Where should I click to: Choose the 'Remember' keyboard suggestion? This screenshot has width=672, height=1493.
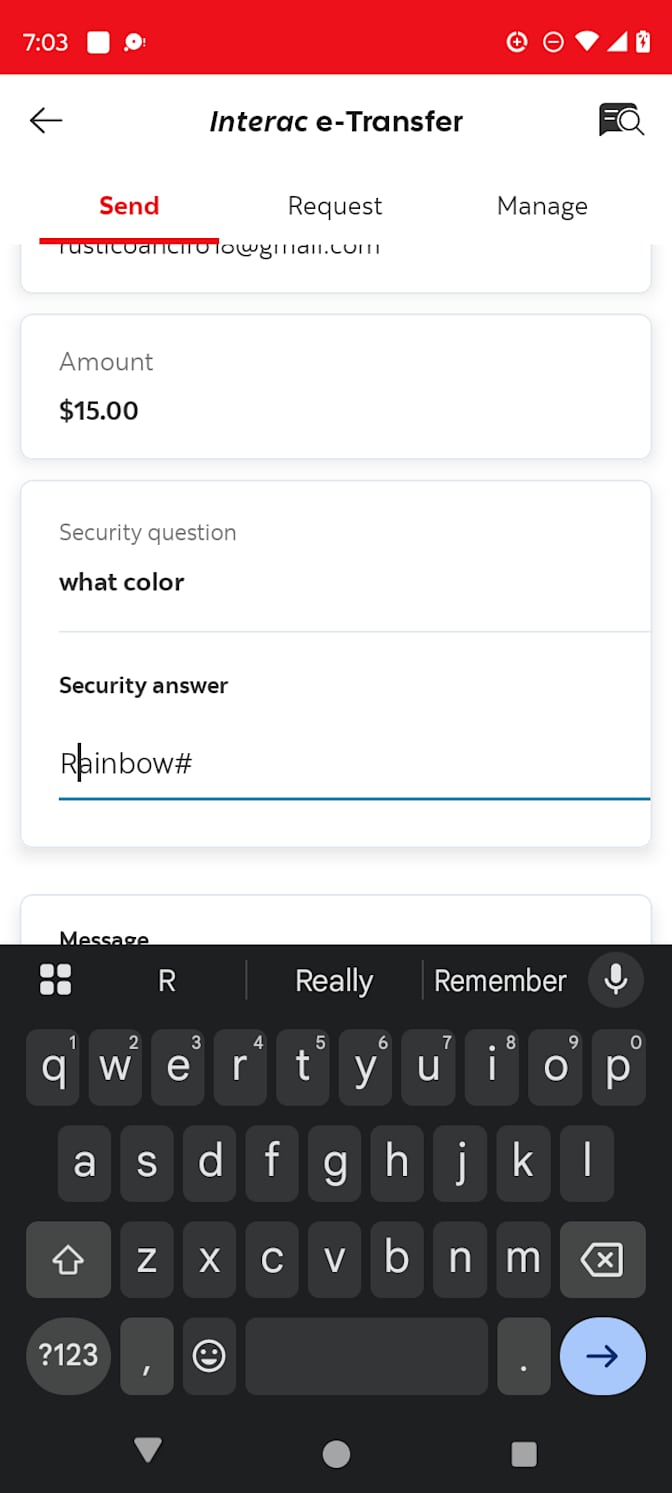[x=500, y=981]
